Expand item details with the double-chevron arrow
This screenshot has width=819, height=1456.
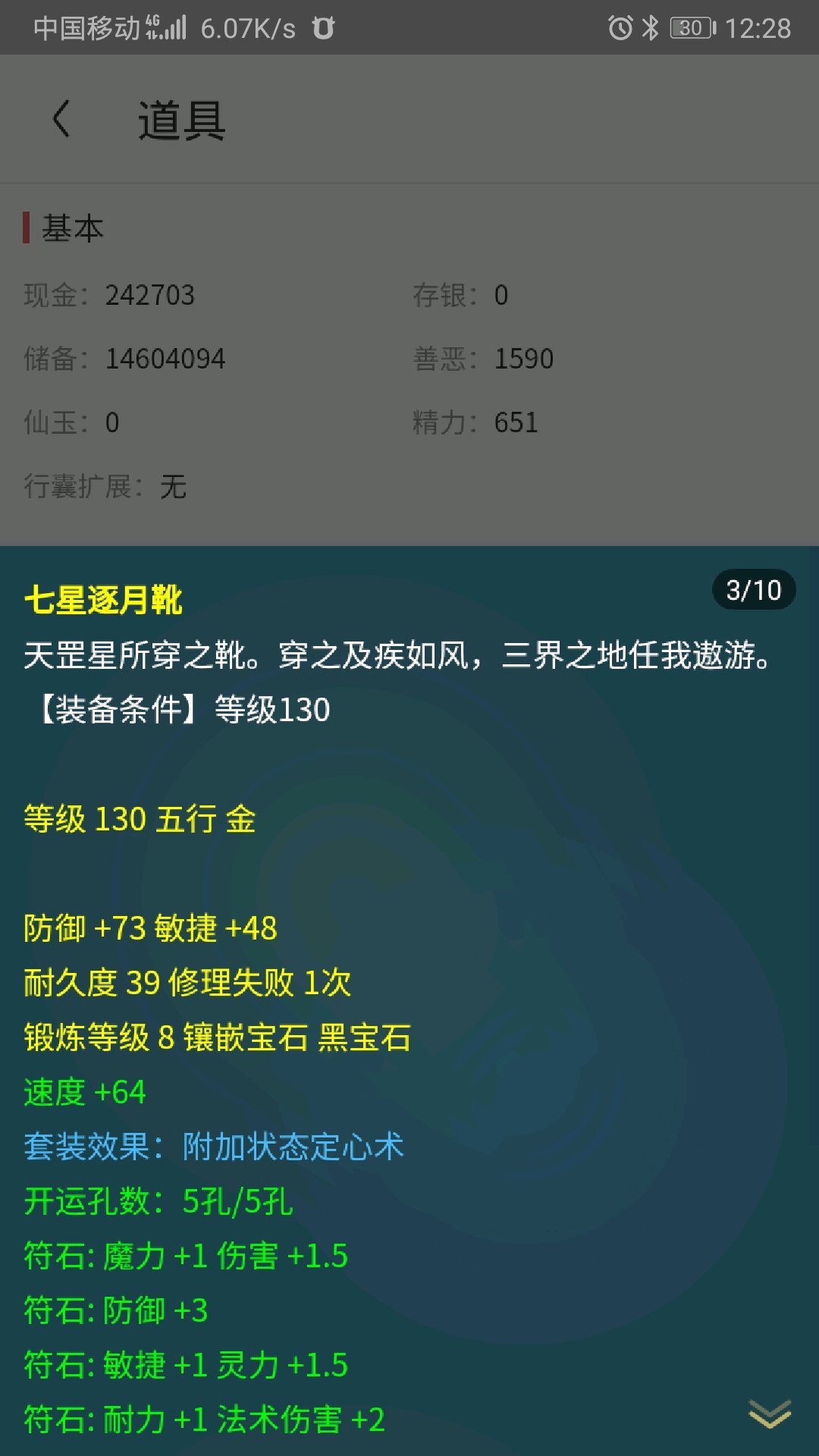[770, 1414]
